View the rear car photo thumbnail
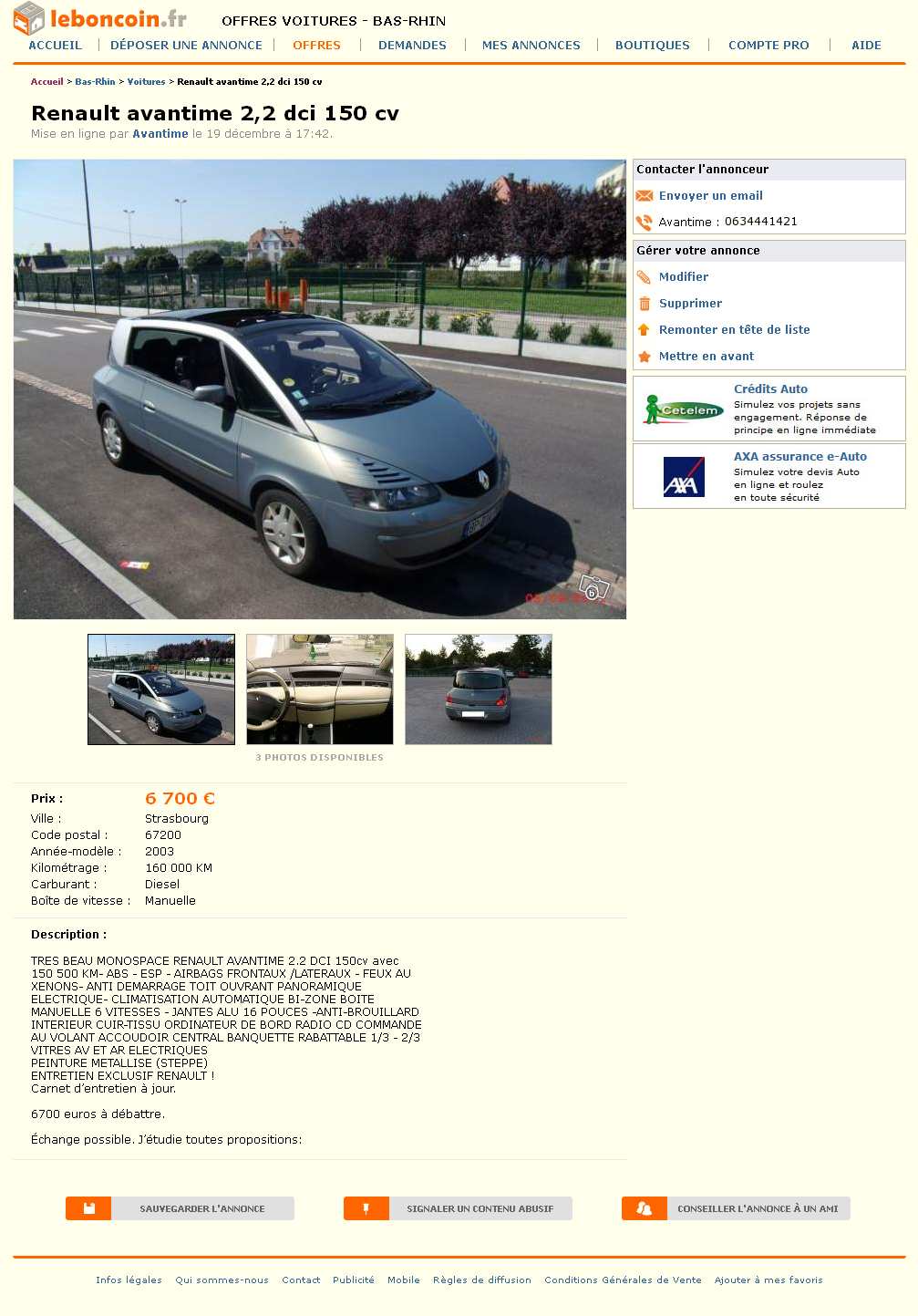The width and height of the screenshot is (918, 1316). pyautogui.click(x=479, y=689)
